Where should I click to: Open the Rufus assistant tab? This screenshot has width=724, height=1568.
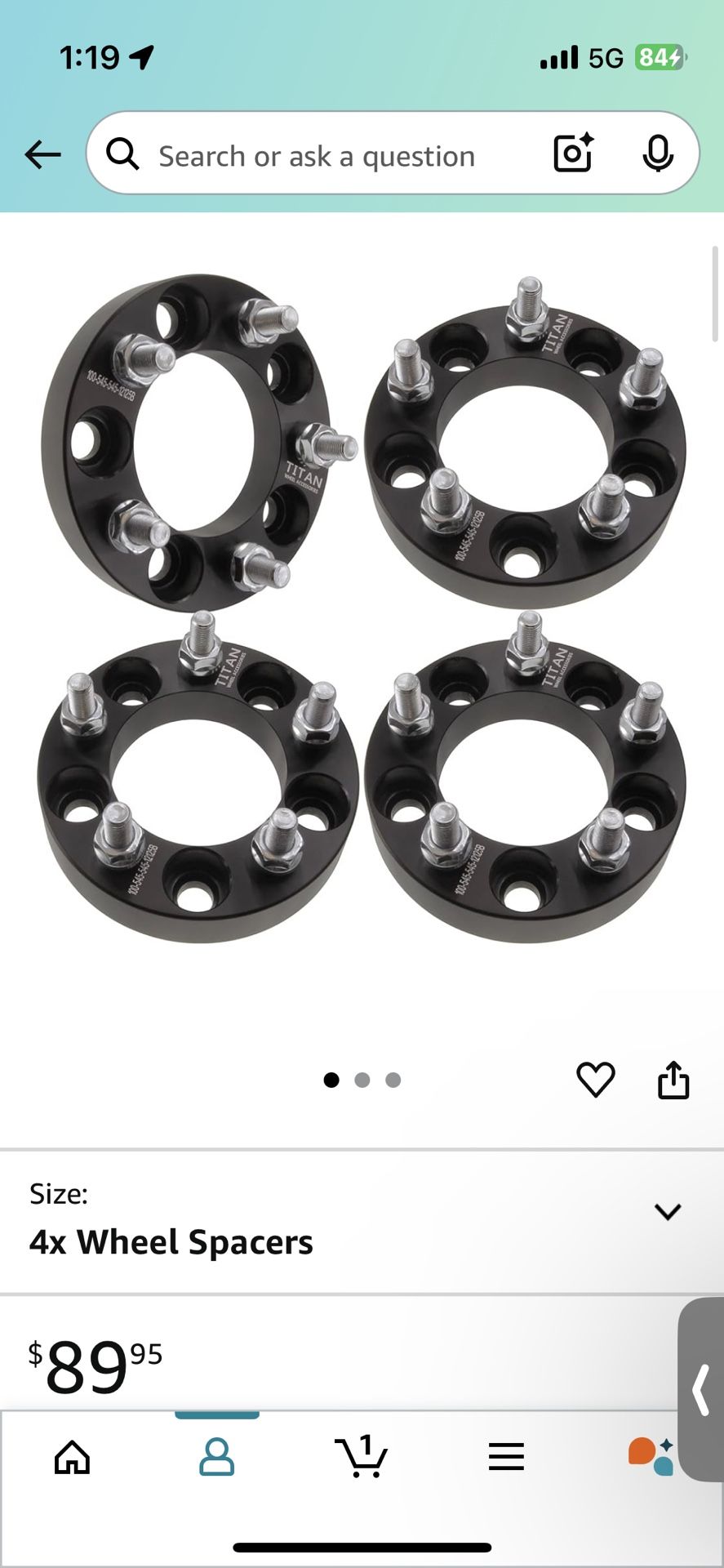coord(651,1457)
